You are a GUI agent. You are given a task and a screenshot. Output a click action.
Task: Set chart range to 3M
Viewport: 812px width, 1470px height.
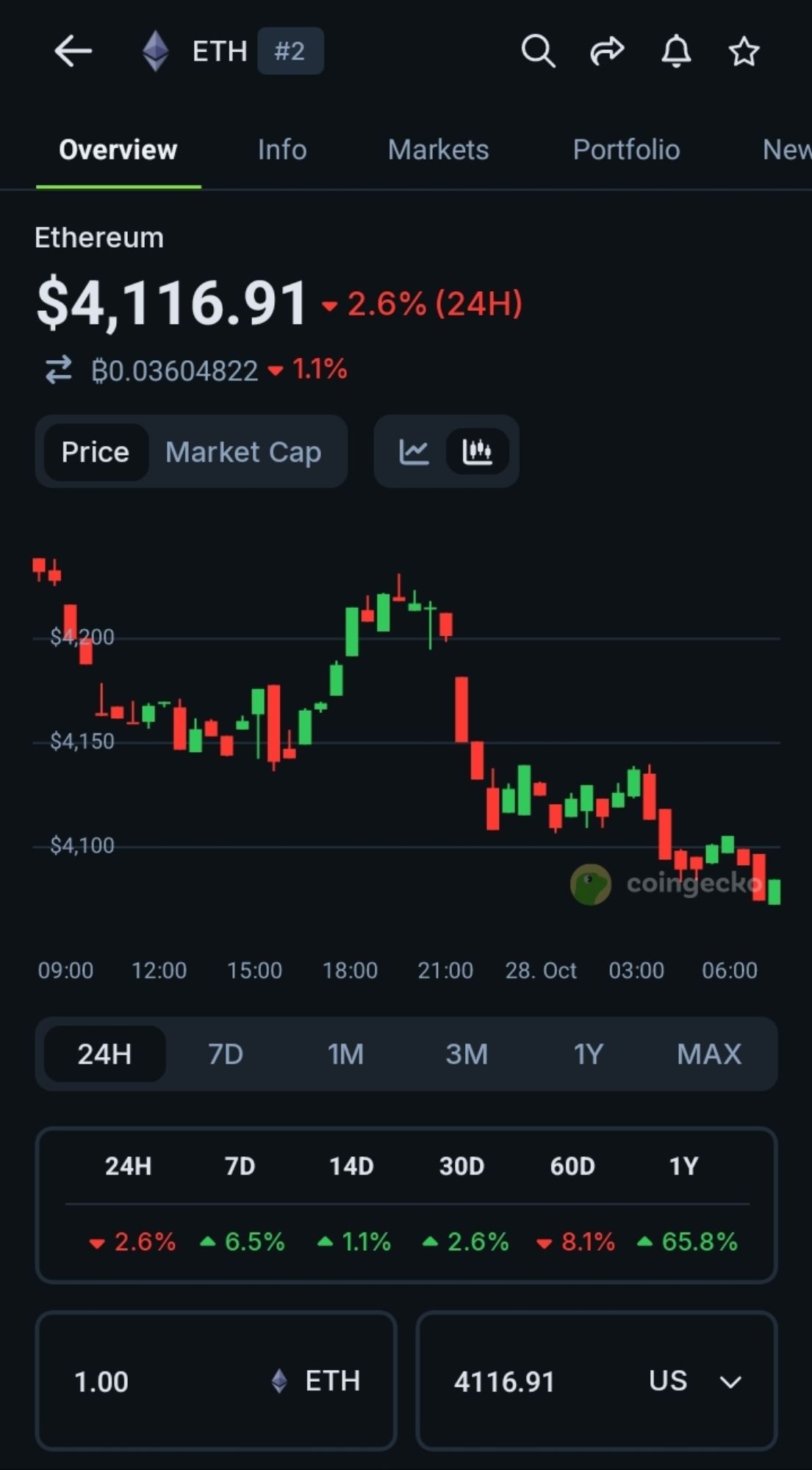tap(467, 1054)
